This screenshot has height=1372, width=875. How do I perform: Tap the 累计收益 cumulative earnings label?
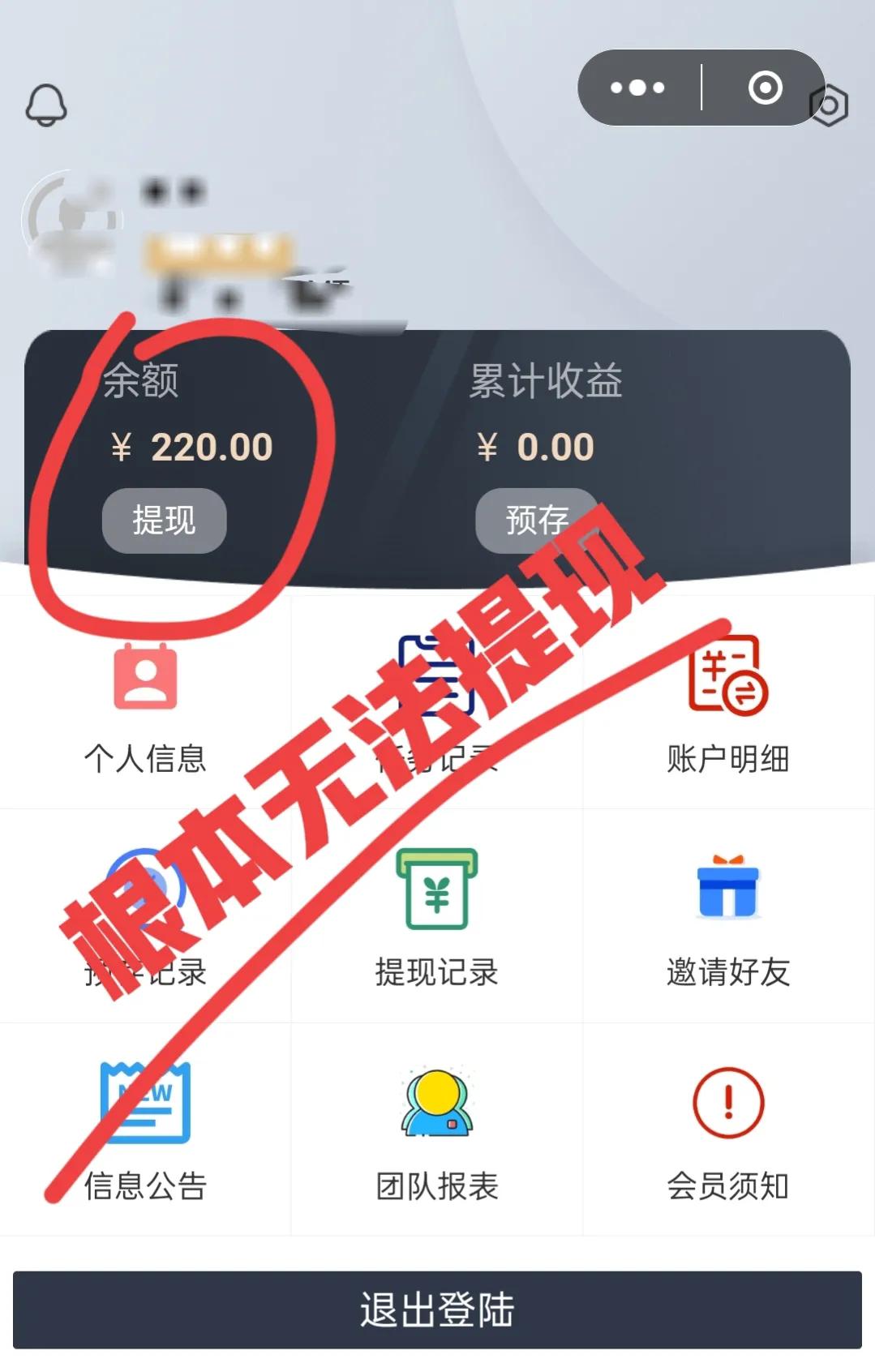click(546, 385)
